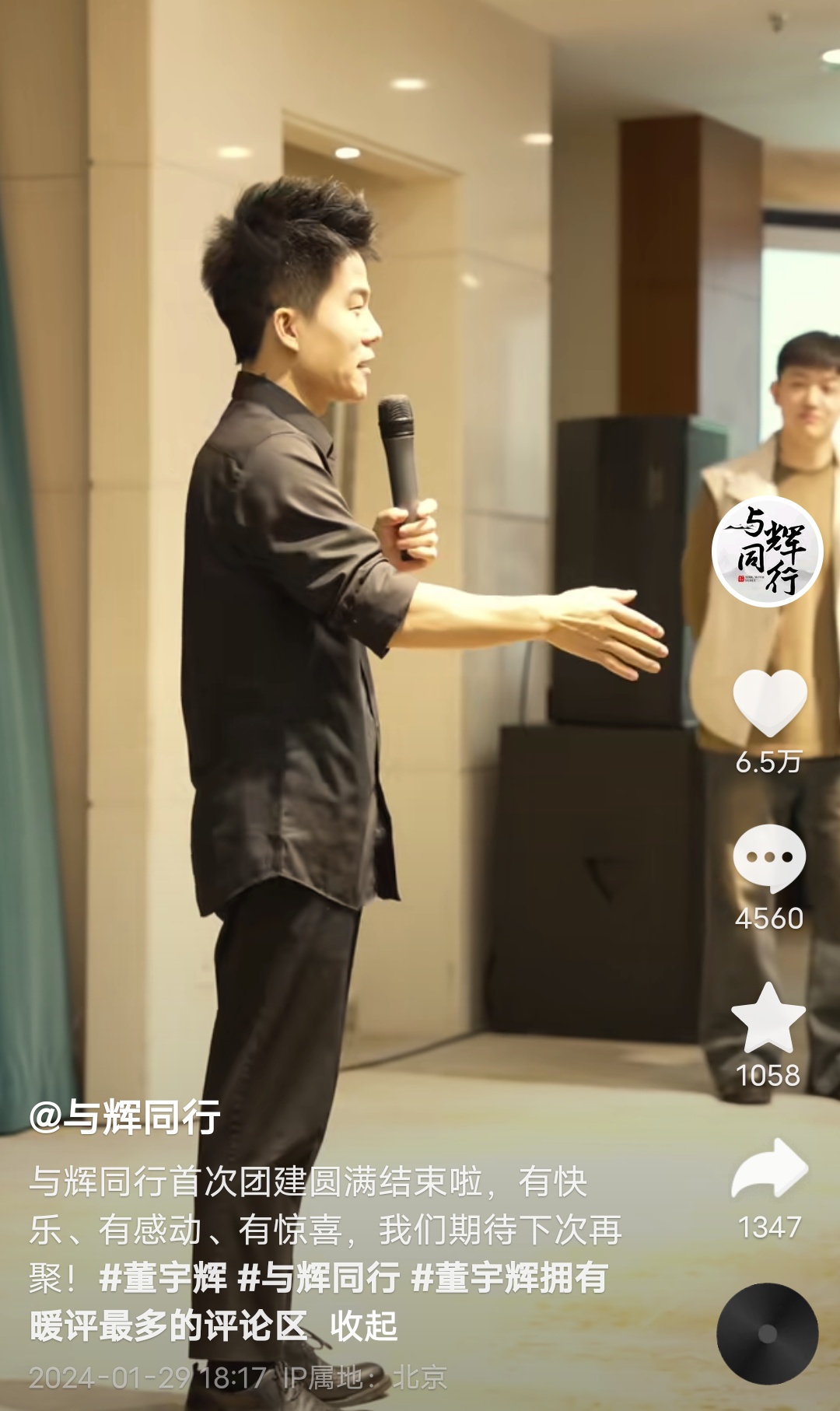Collapse the caption with 收起
This screenshot has height=1411, width=840.
pos(363,1326)
